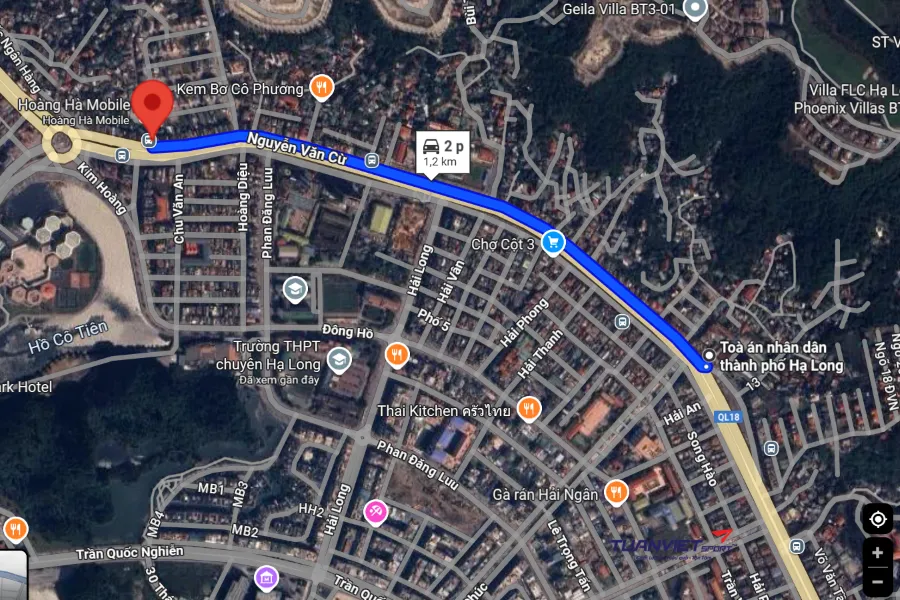900x600 pixels.
Task: Zoom out of the map
Action: [877, 581]
